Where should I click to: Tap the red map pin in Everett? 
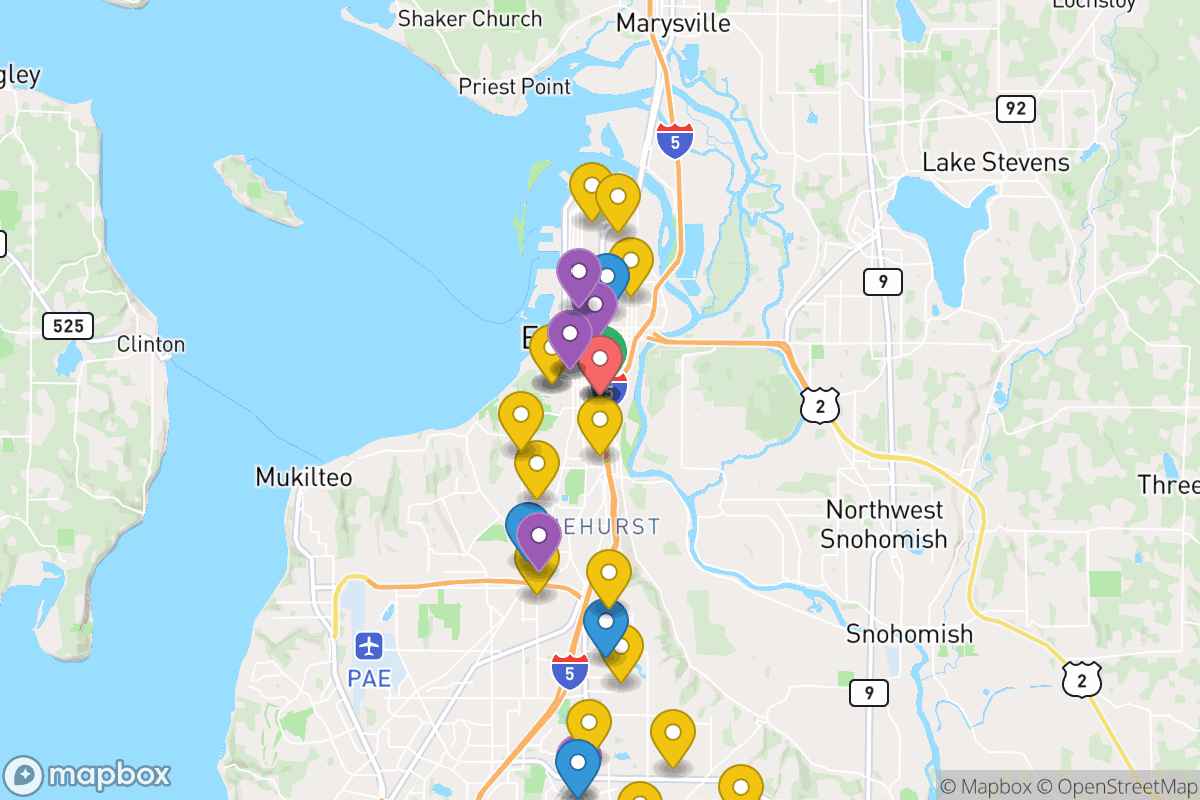tap(600, 358)
